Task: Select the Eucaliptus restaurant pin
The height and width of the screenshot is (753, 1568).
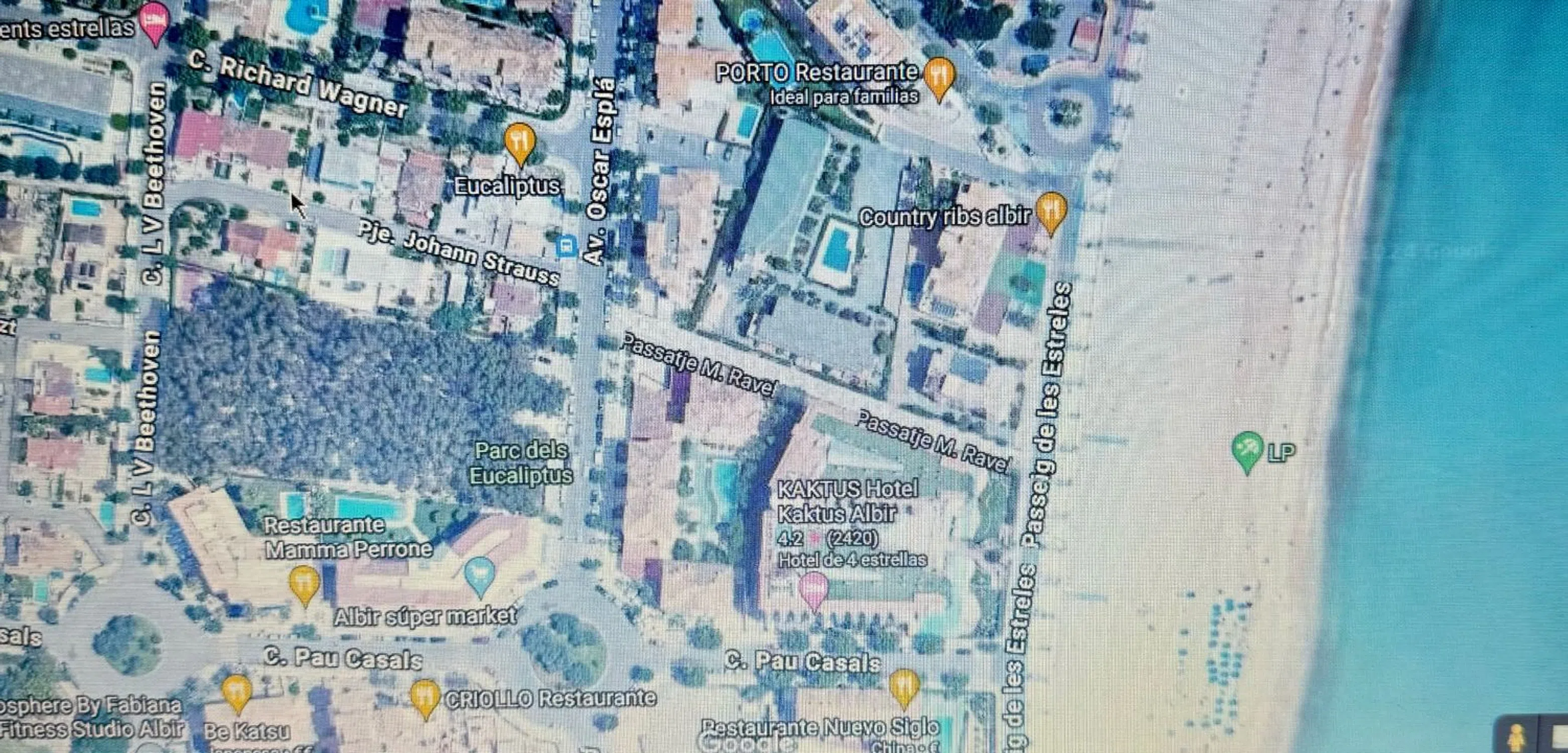Action: [520, 142]
